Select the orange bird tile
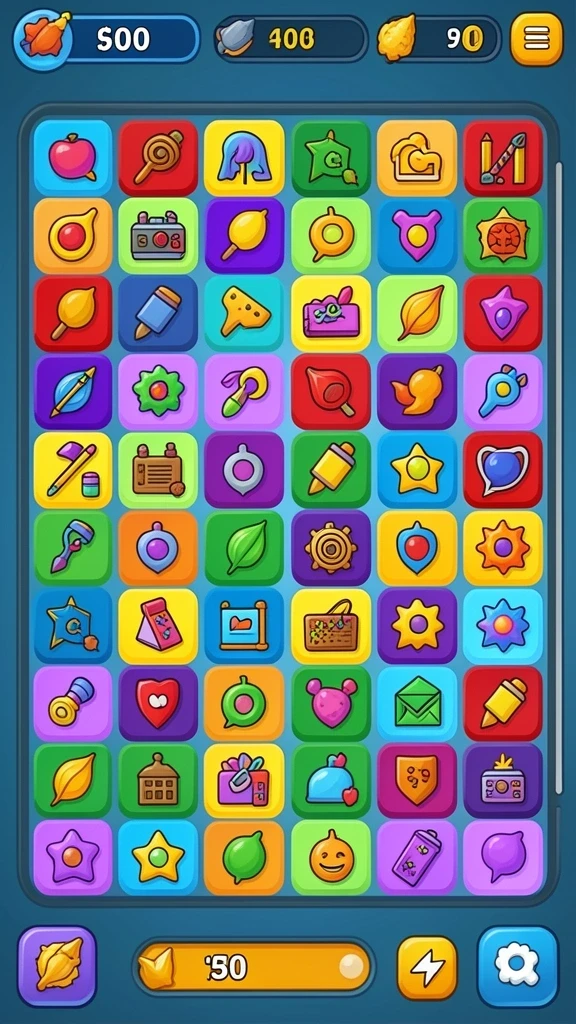Screen dimensions: 576x1024 [417, 392]
